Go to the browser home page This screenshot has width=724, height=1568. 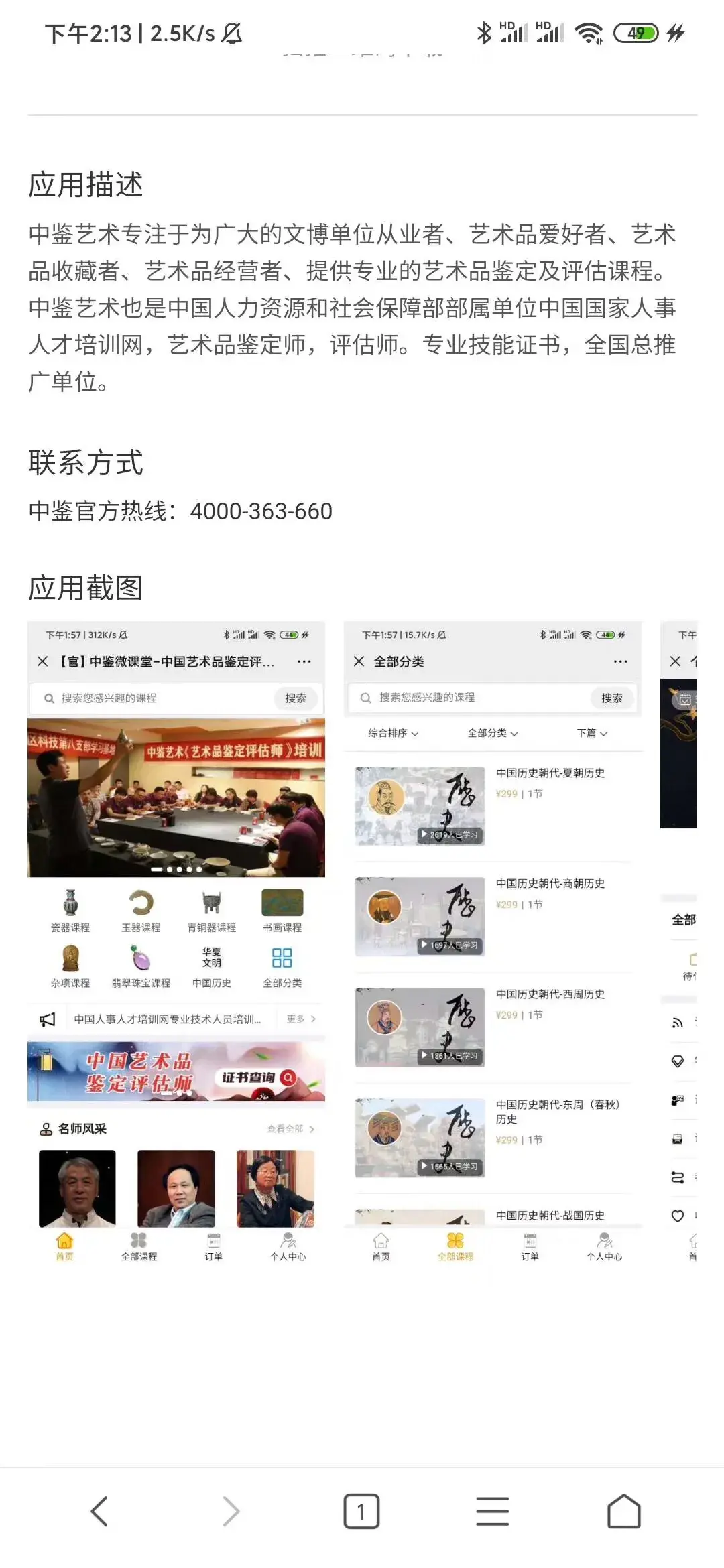pyautogui.click(x=623, y=1512)
